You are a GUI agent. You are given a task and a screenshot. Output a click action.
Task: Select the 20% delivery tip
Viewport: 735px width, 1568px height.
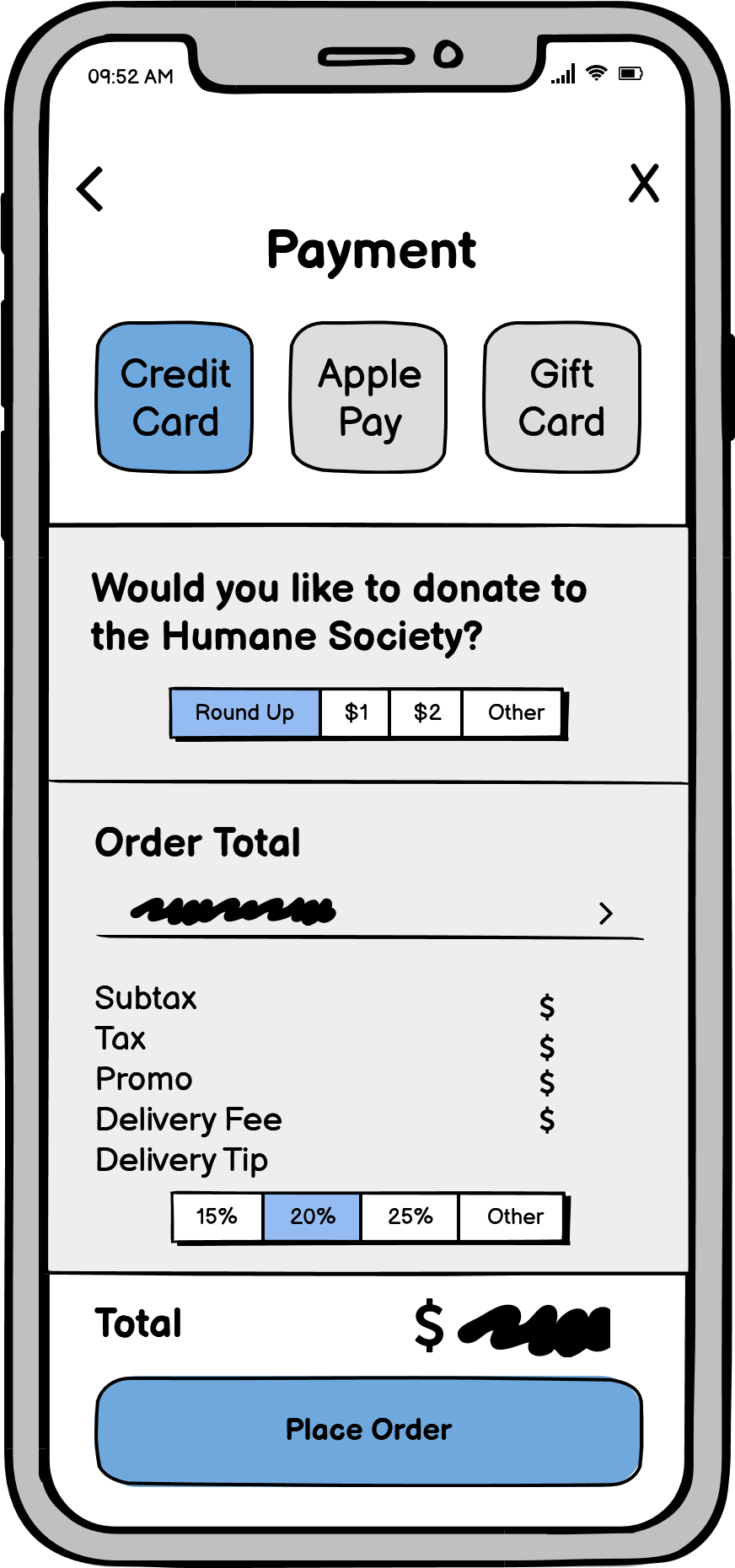pyautogui.click(x=312, y=1216)
